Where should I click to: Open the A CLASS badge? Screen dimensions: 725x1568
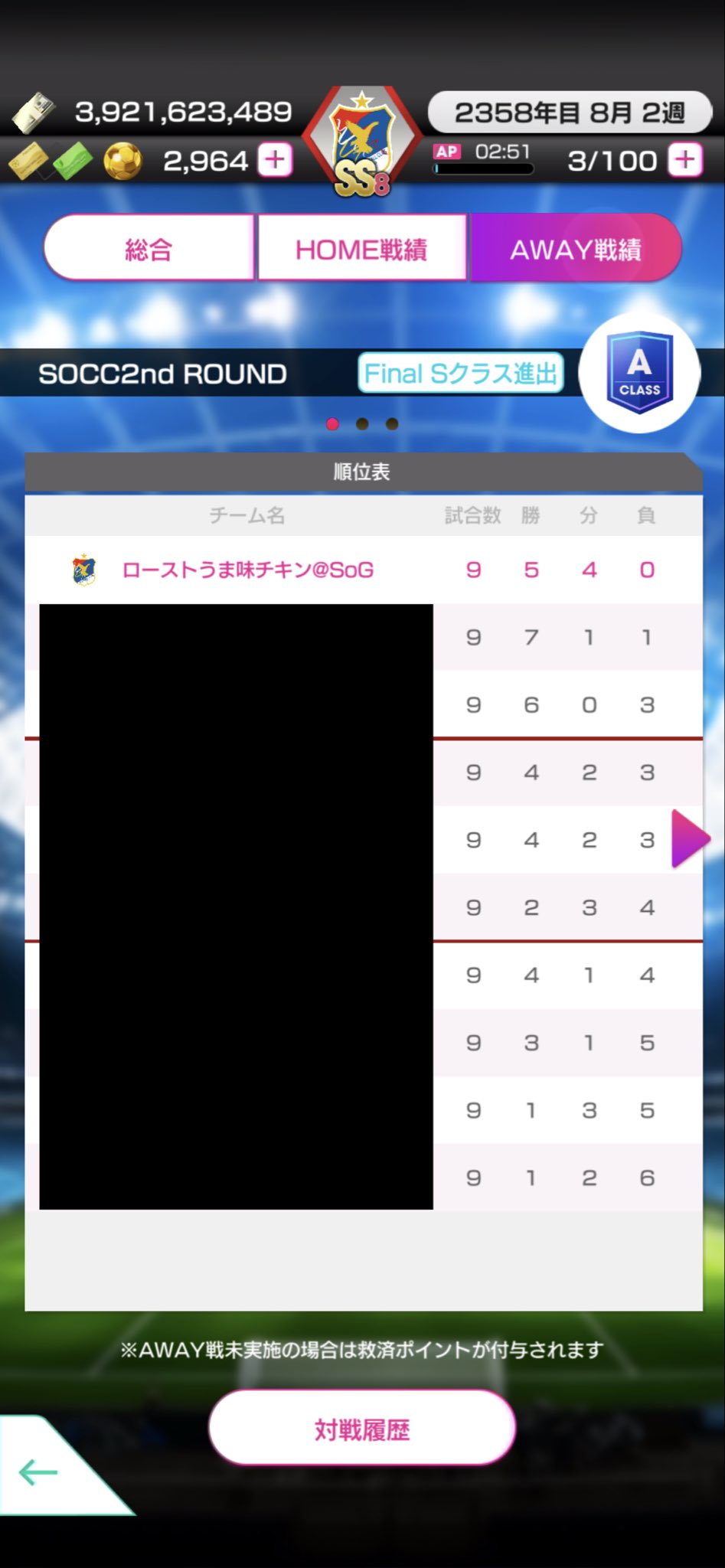click(x=639, y=373)
